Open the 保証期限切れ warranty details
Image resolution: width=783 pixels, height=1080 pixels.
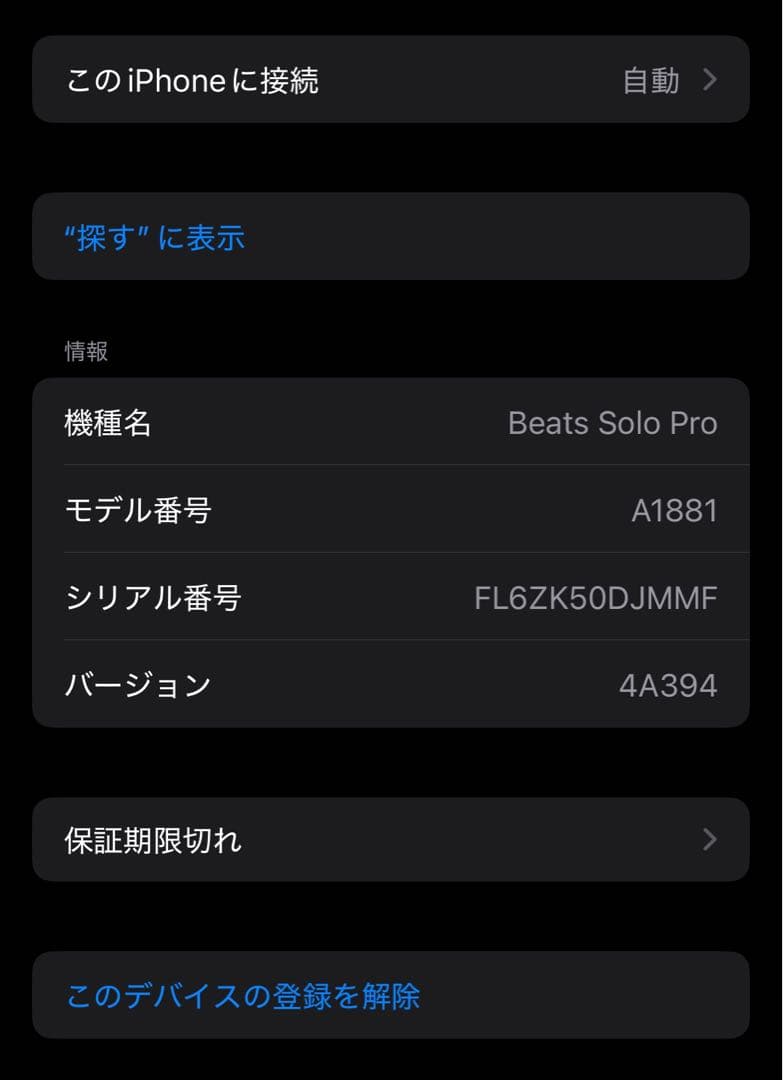point(391,840)
